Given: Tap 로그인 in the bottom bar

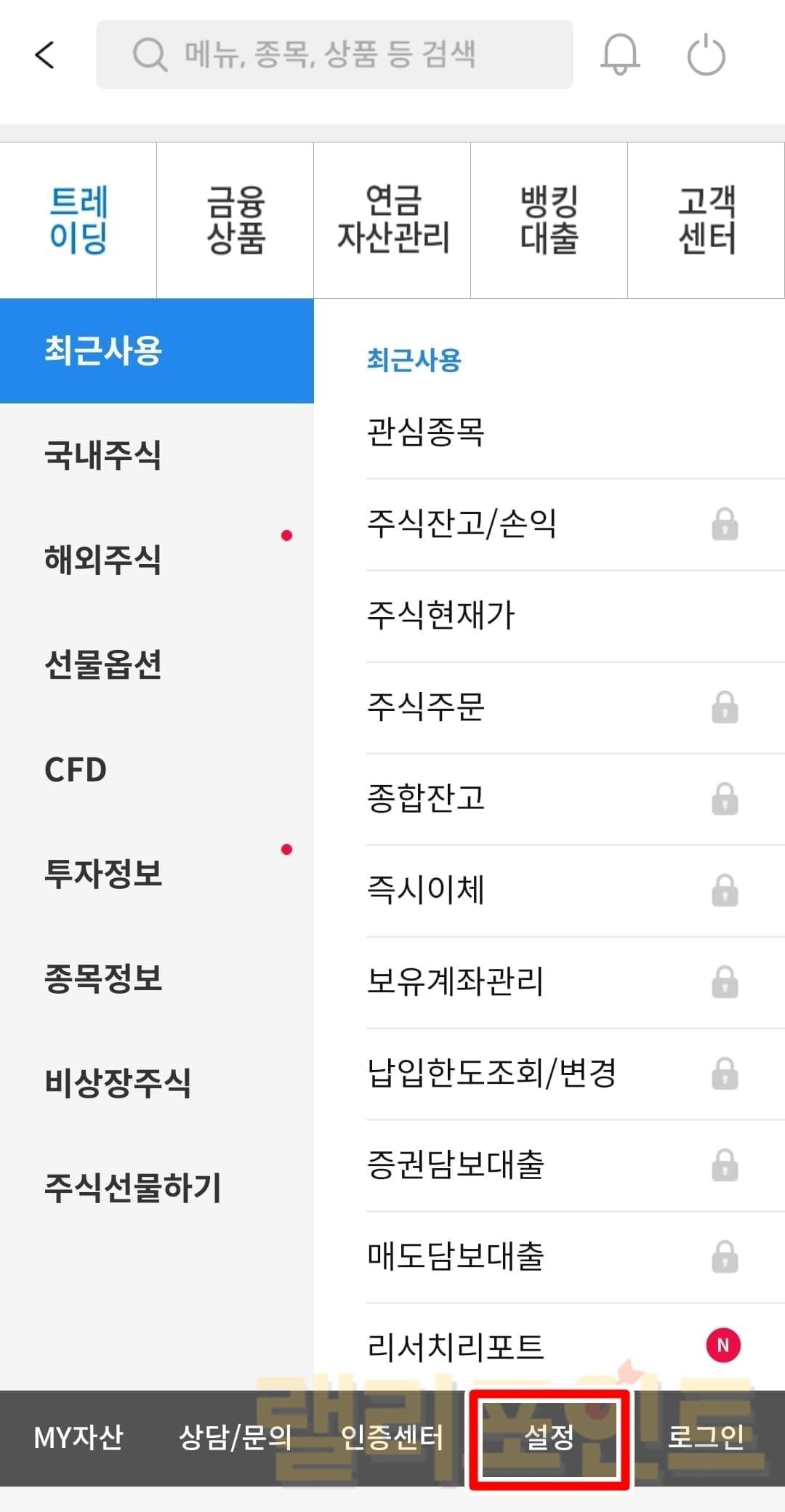Looking at the screenshot, I should (x=706, y=1437).
